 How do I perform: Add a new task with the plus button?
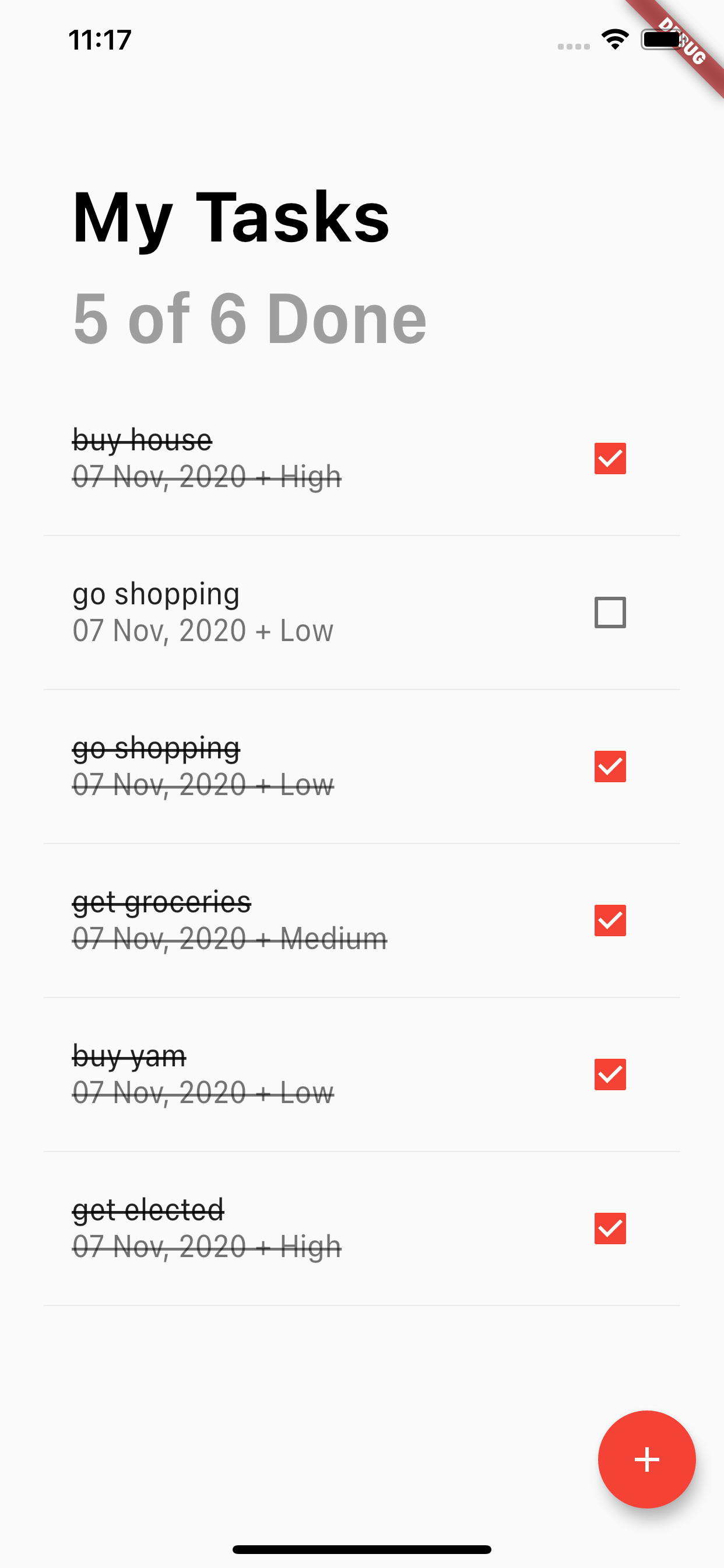coord(646,1459)
